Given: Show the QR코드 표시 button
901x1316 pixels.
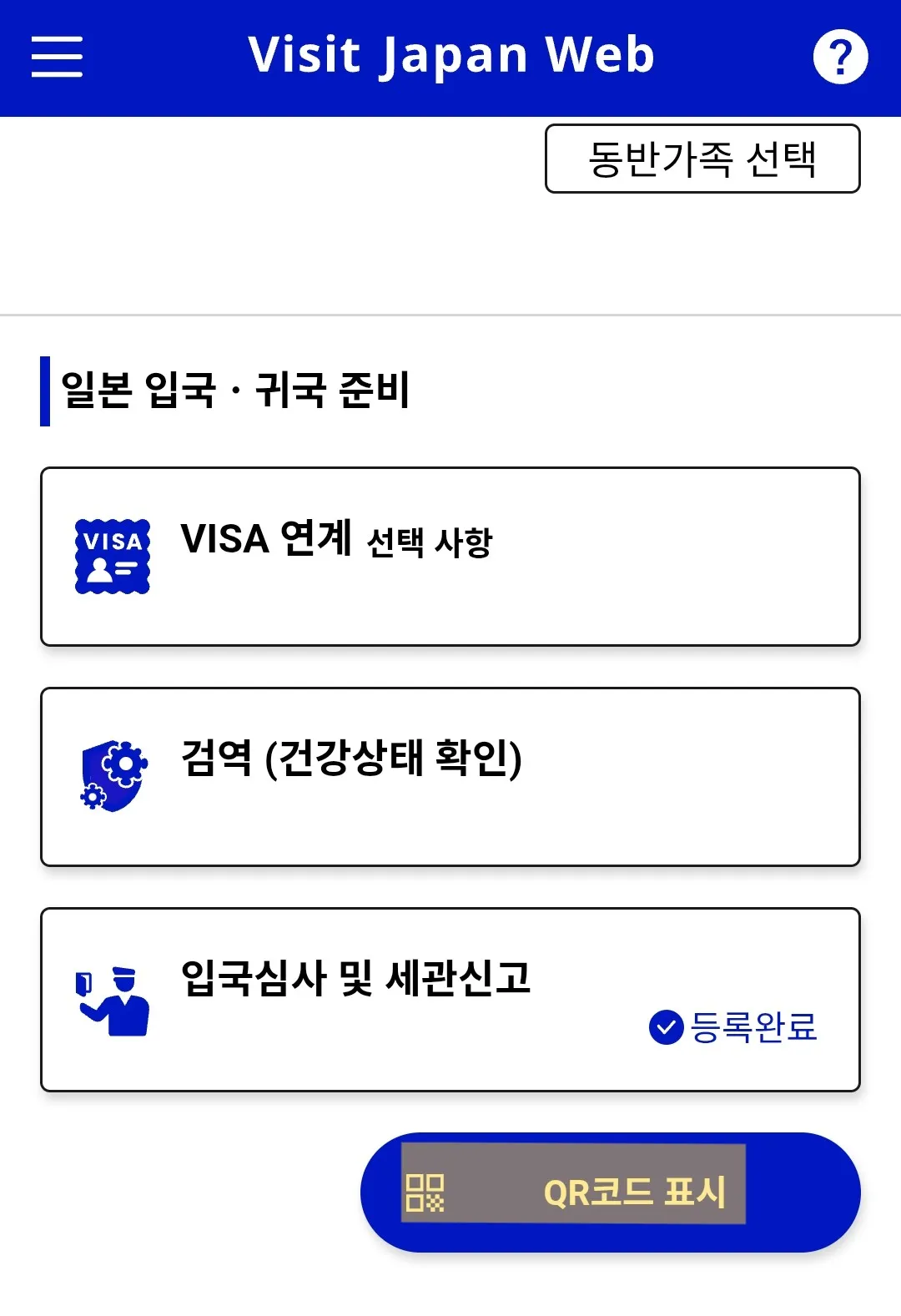Looking at the screenshot, I should [x=610, y=1191].
